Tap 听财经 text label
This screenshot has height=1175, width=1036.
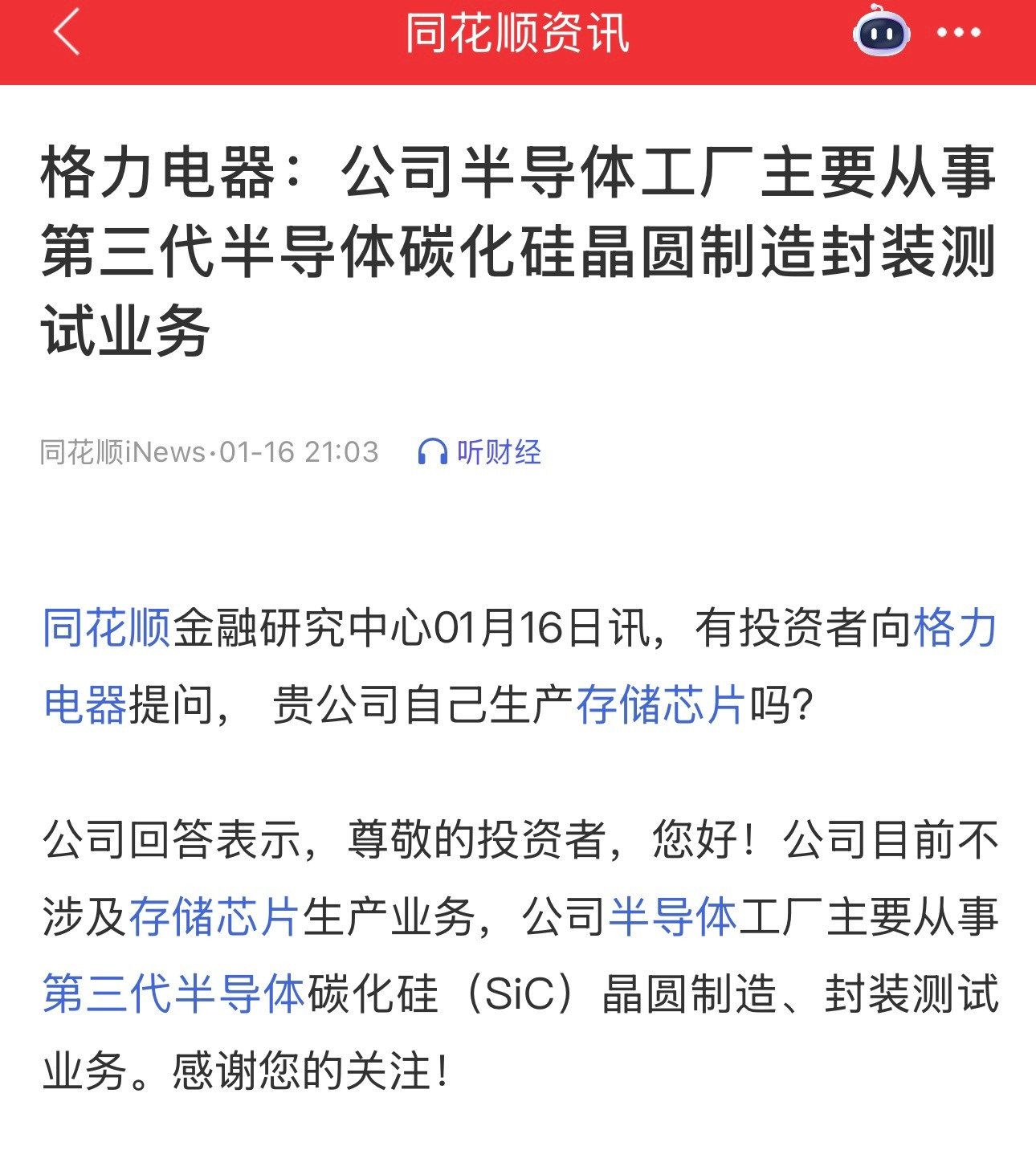(x=498, y=452)
